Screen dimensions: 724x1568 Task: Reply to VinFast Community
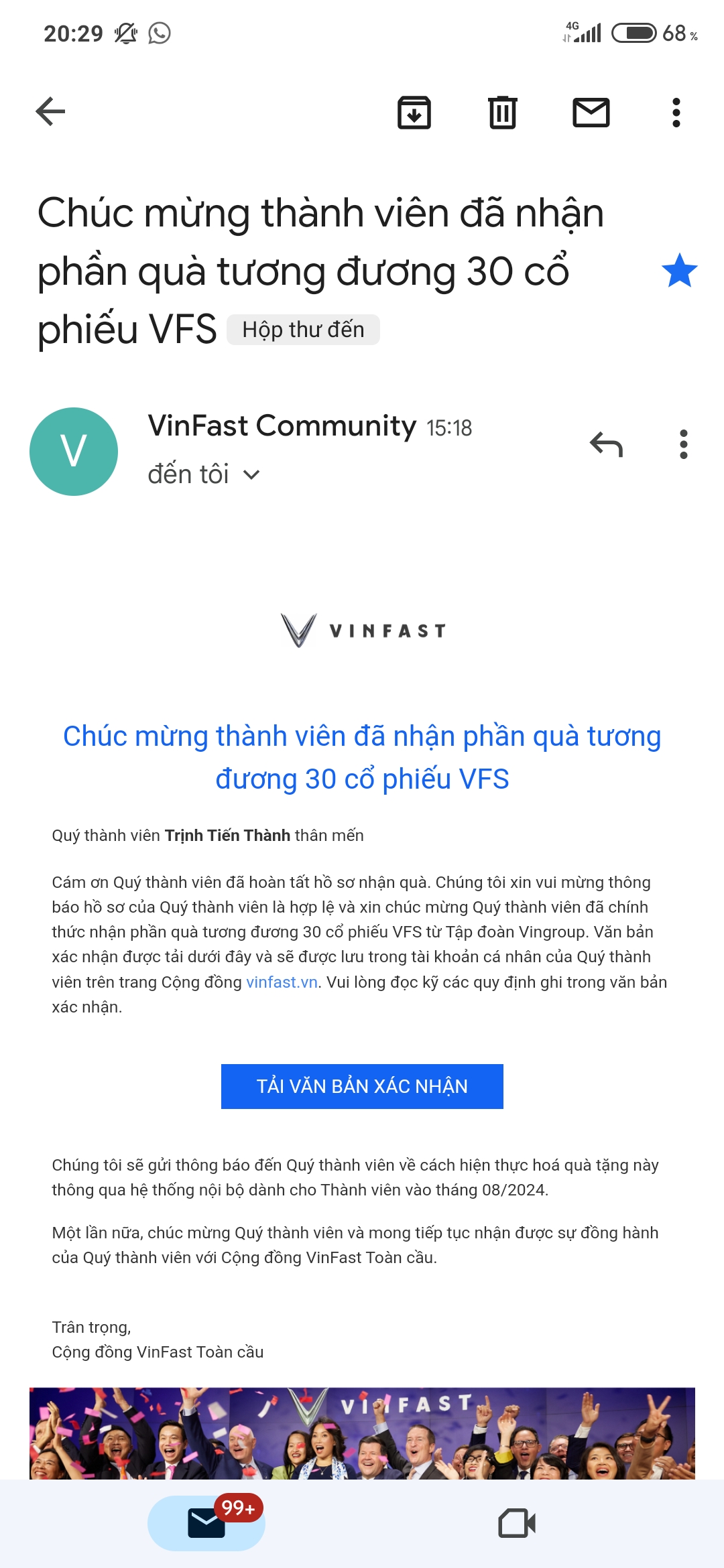pyautogui.click(x=606, y=444)
